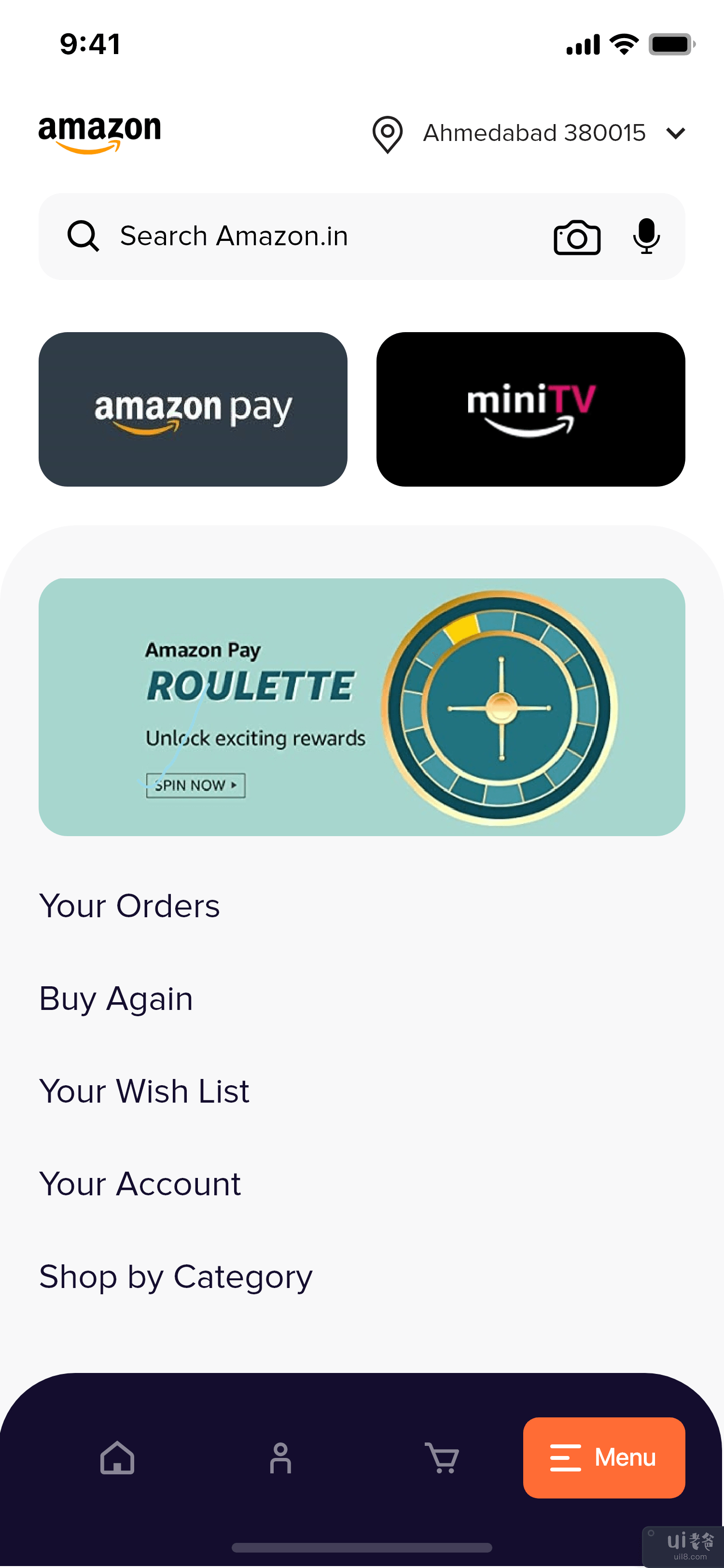Viewport: 724px width, 1568px height.
Task: Start voice search with the microphone
Action: click(x=646, y=236)
